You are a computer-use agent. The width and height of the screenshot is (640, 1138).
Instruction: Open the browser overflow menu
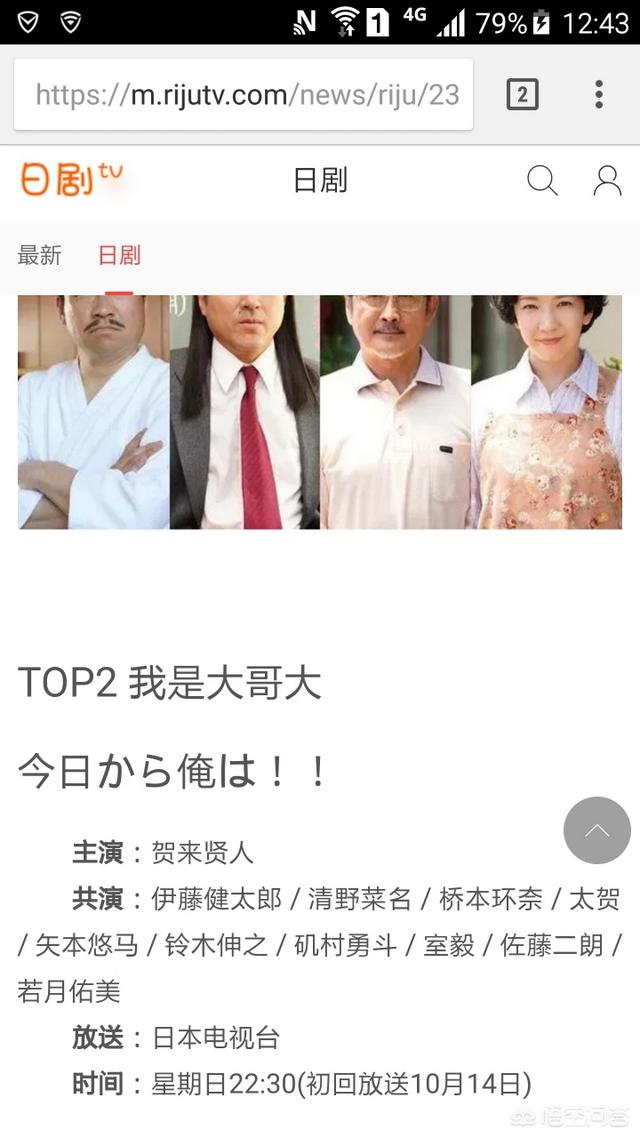point(599,94)
